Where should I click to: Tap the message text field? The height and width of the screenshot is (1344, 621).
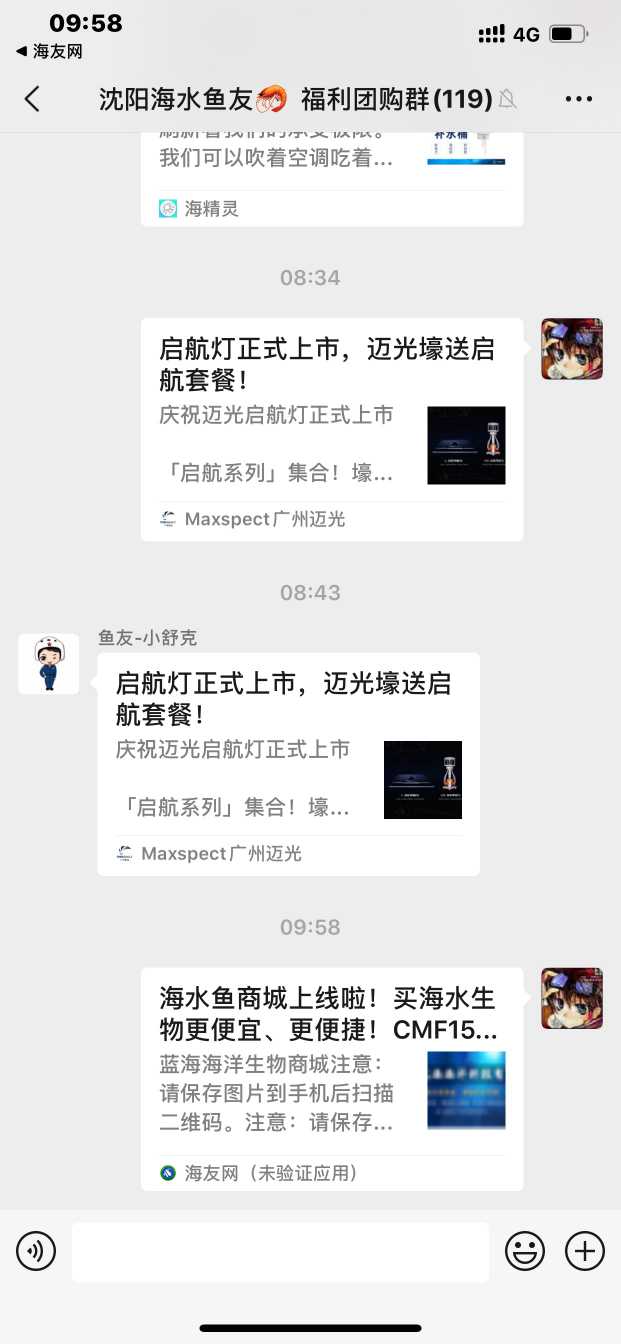[x=280, y=1251]
